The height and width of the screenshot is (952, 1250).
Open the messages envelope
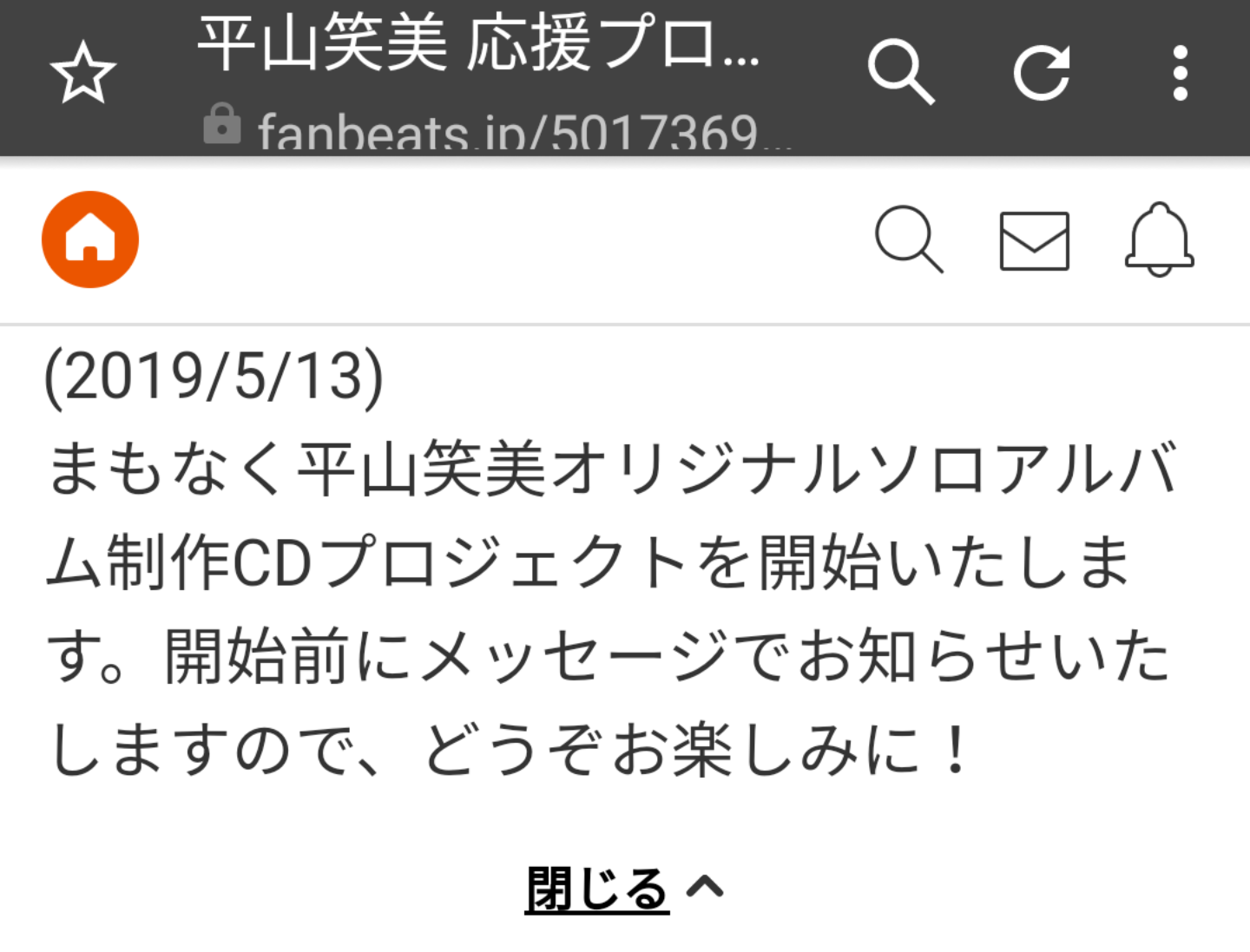point(1034,240)
